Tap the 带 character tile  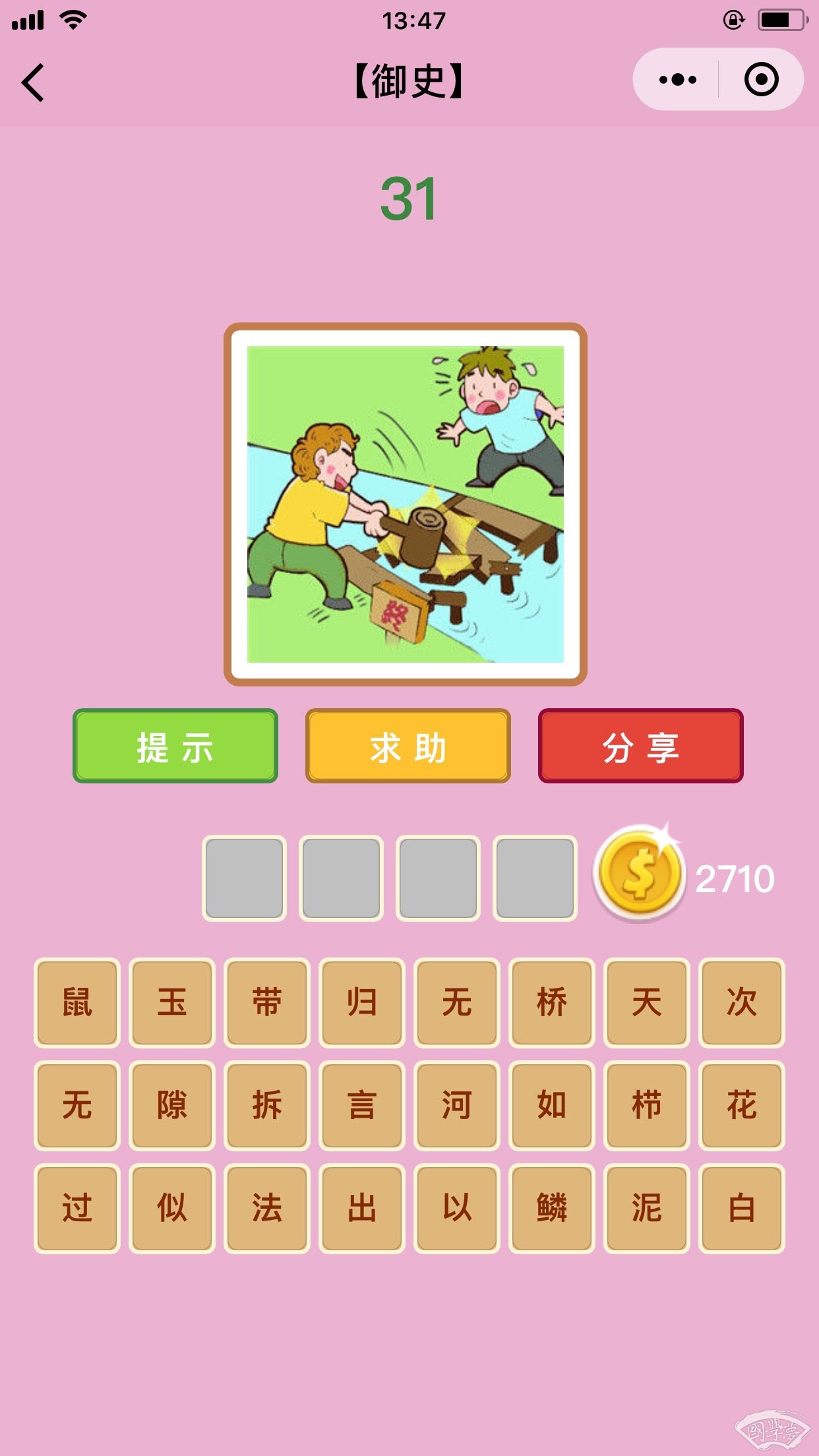pos(267,1003)
